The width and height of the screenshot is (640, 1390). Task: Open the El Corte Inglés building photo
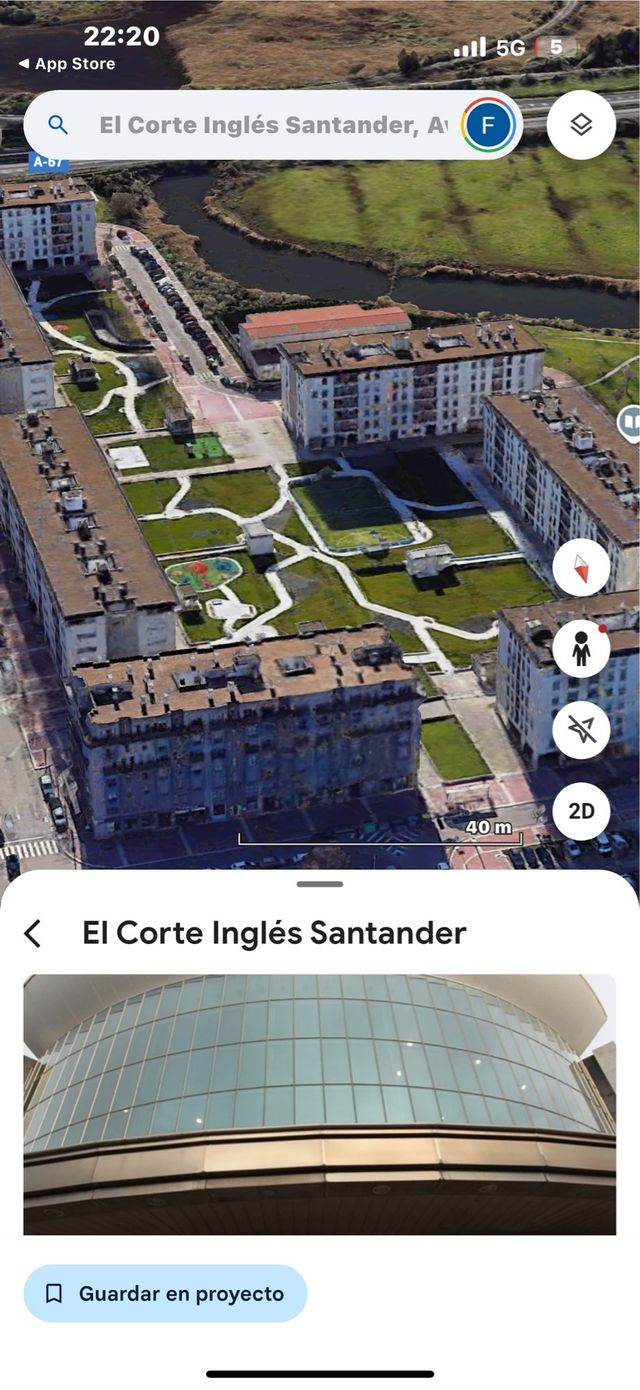tap(320, 1104)
